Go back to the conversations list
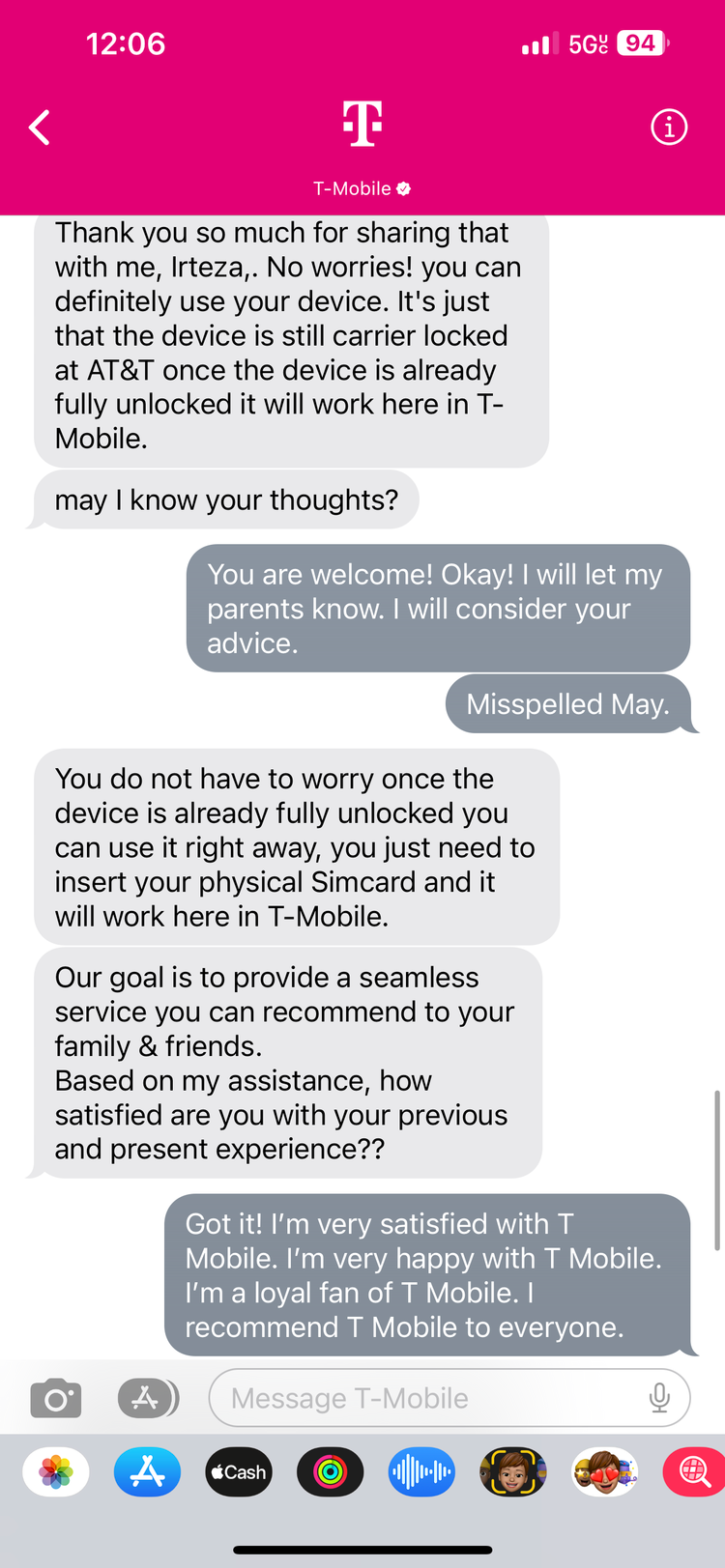The height and width of the screenshot is (1568, 725). pyautogui.click(x=39, y=128)
